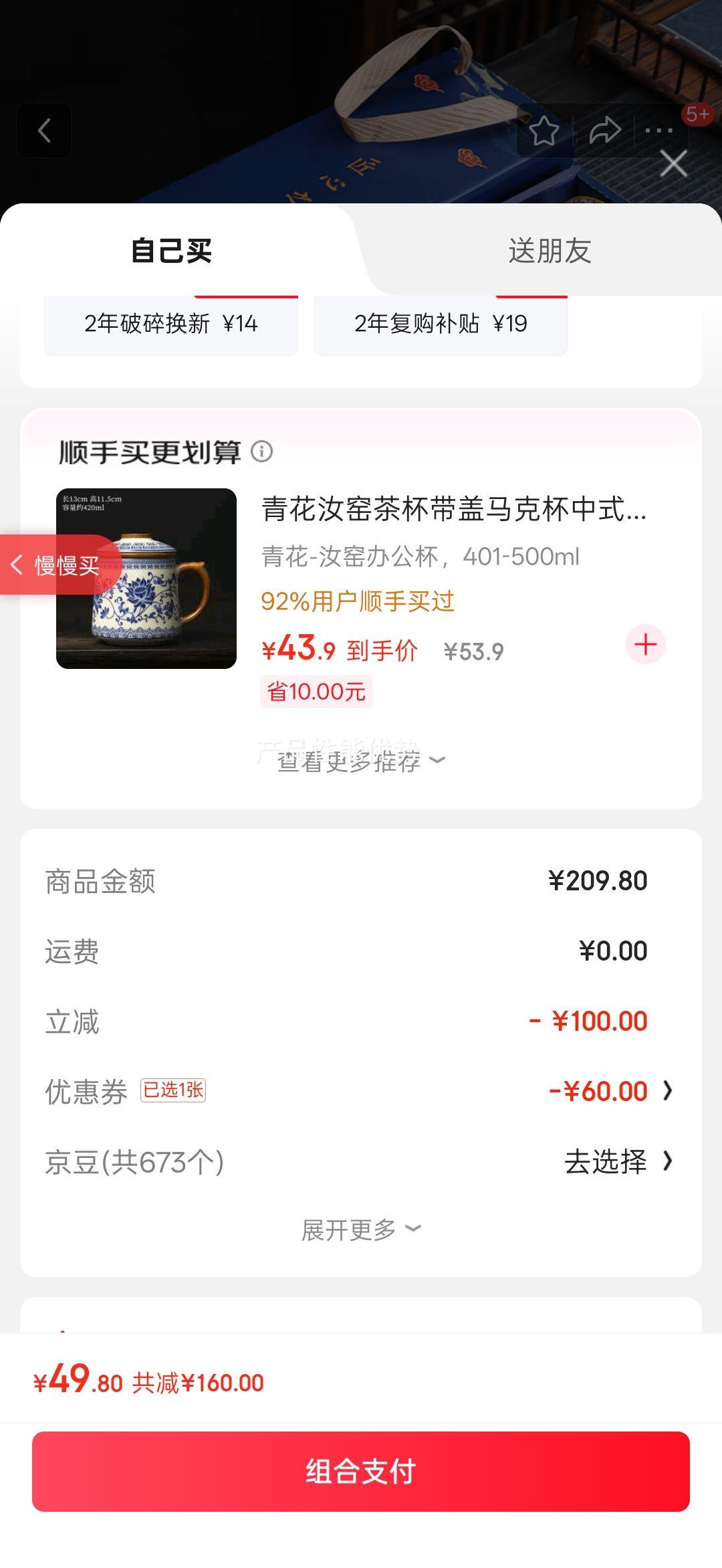
Task: Tap 组合支付 to pay
Action: click(x=361, y=1472)
